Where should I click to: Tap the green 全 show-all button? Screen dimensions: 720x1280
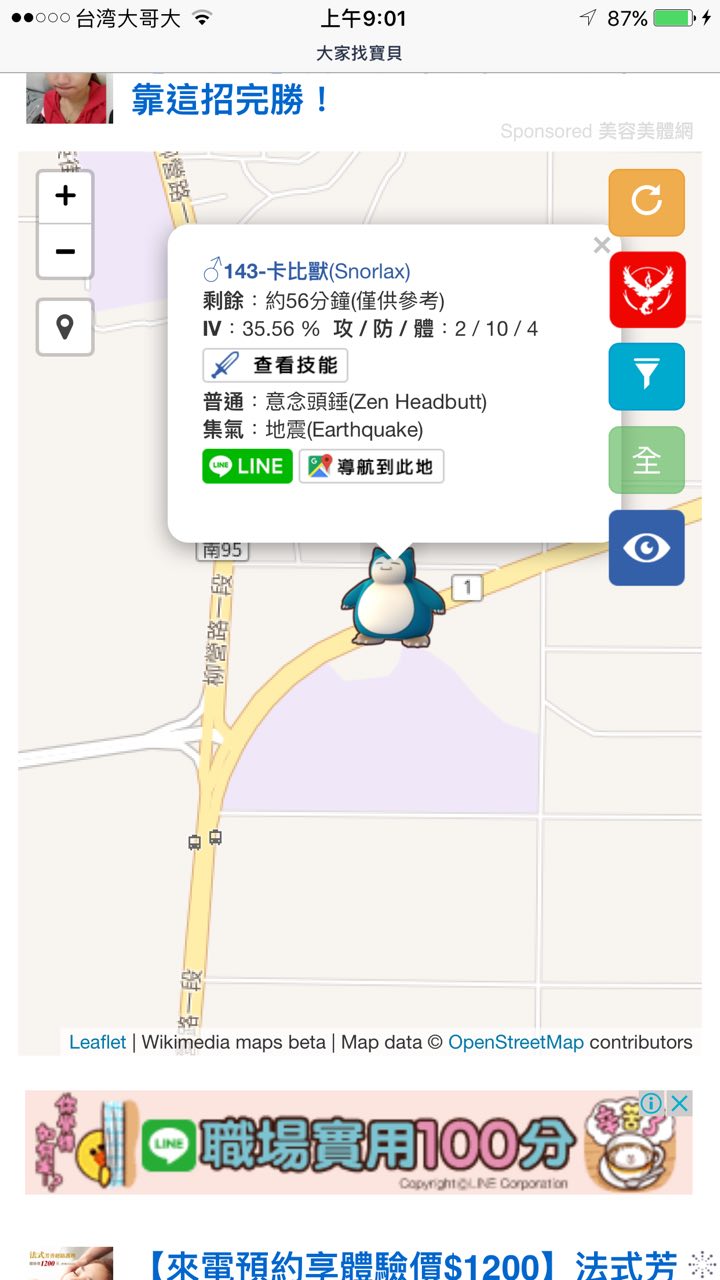click(x=647, y=461)
